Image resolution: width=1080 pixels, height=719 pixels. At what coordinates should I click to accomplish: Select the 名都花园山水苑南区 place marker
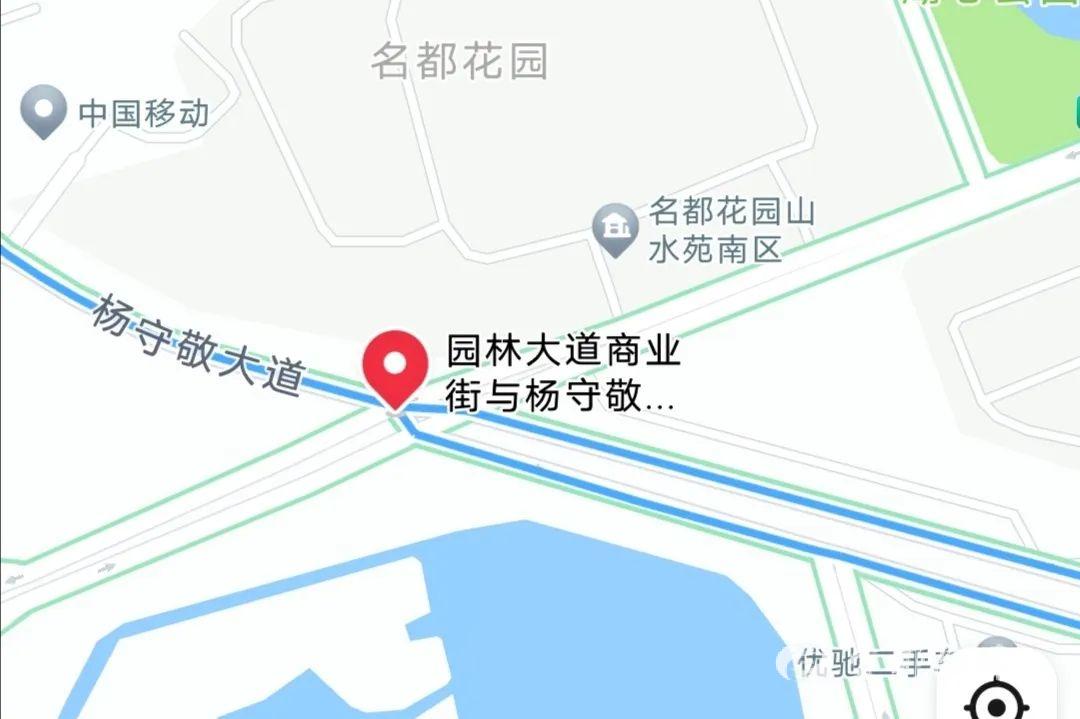[x=615, y=230]
